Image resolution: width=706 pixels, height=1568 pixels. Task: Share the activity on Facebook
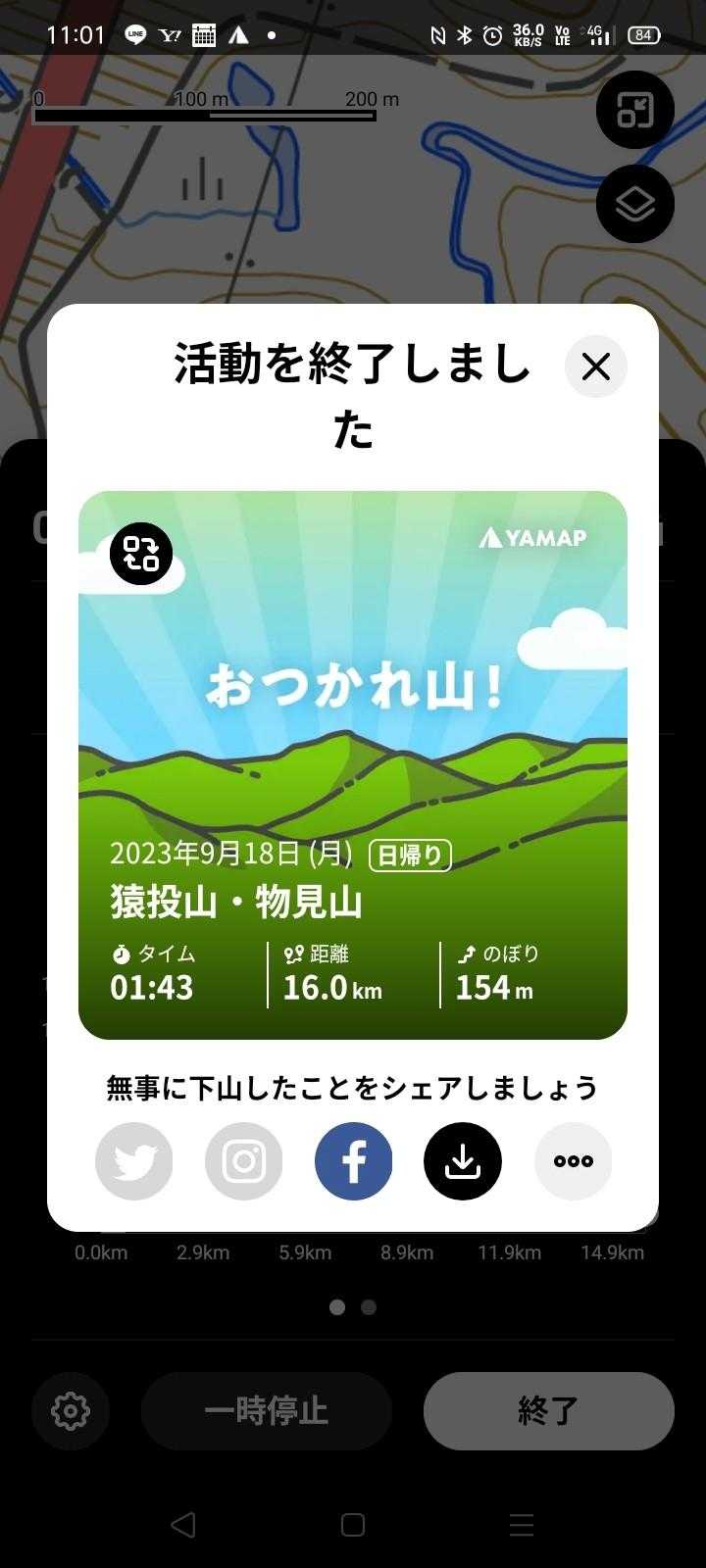tap(354, 1161)
